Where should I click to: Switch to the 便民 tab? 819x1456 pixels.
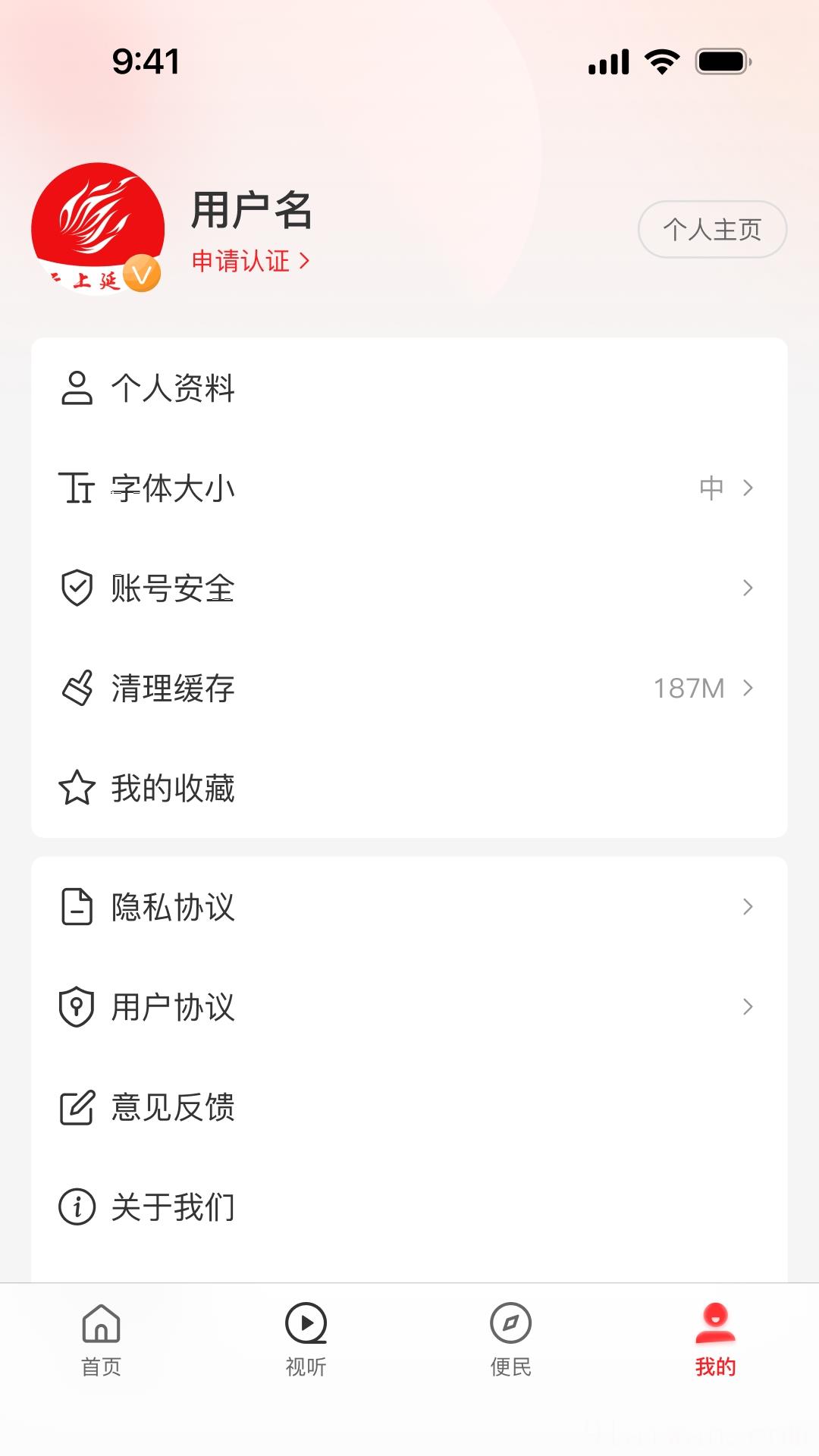[x=511, y=1342]
